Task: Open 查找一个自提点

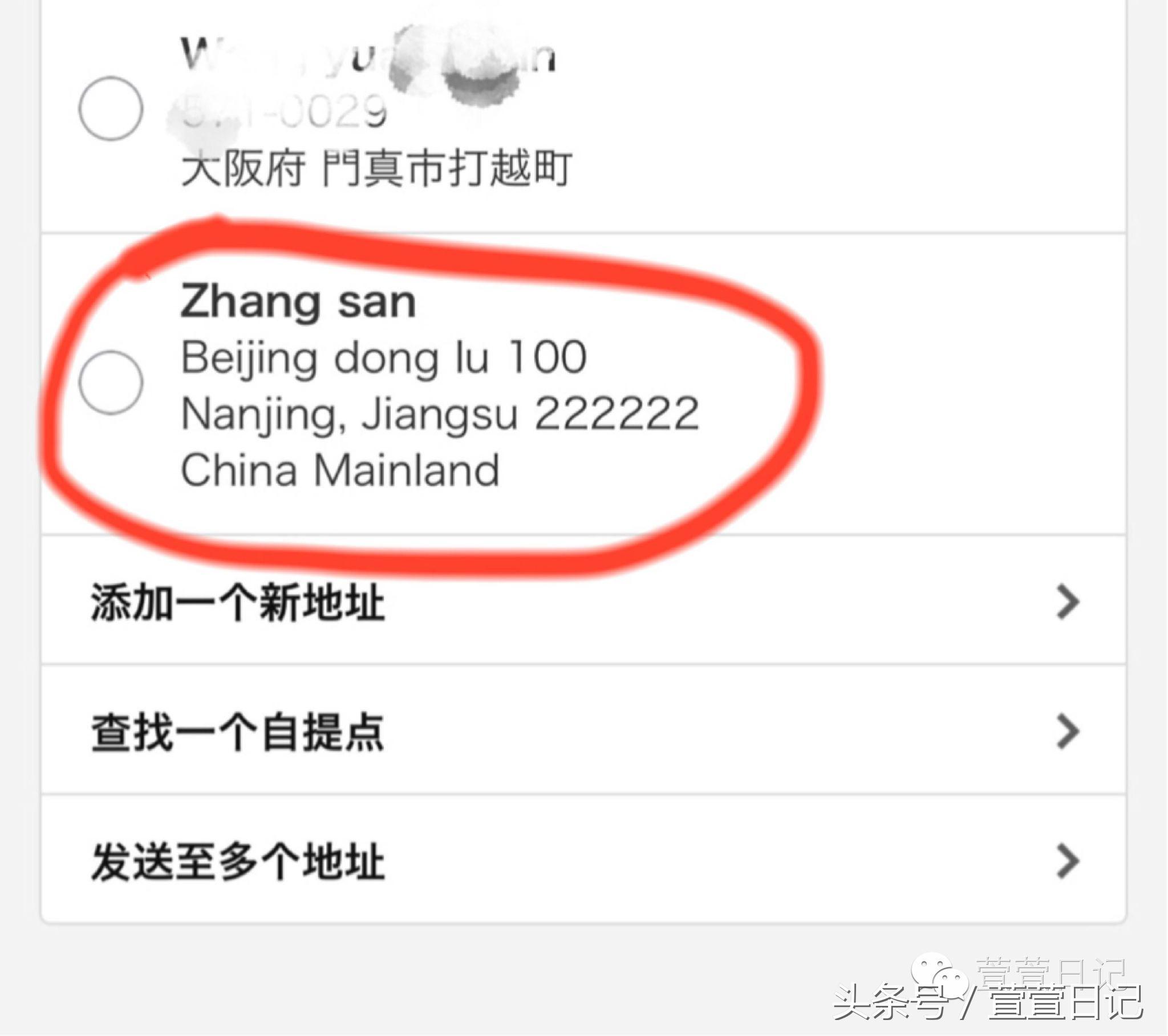Action: 583,732
